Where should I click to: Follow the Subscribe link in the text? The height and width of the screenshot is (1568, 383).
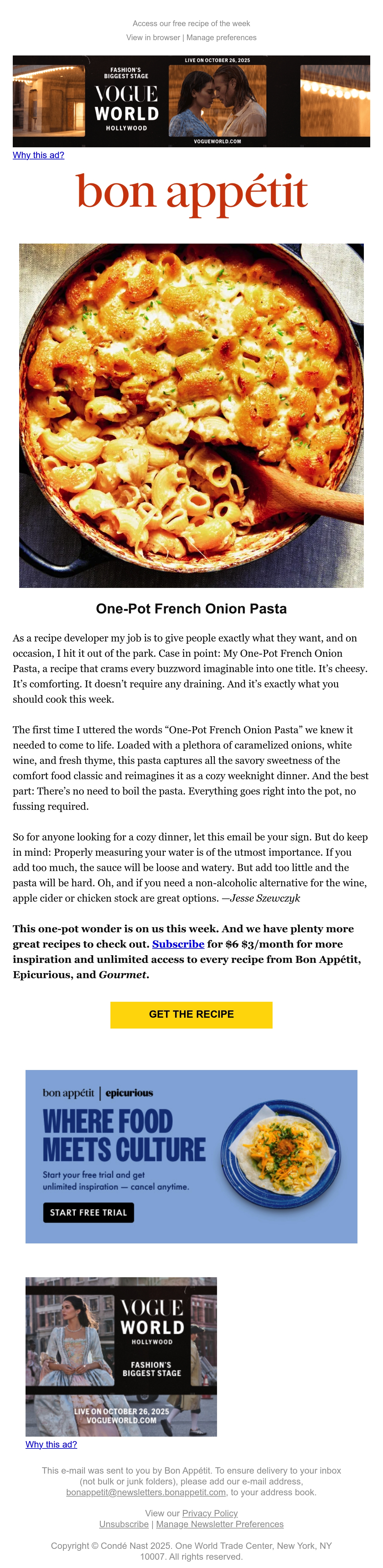(178, 944)
